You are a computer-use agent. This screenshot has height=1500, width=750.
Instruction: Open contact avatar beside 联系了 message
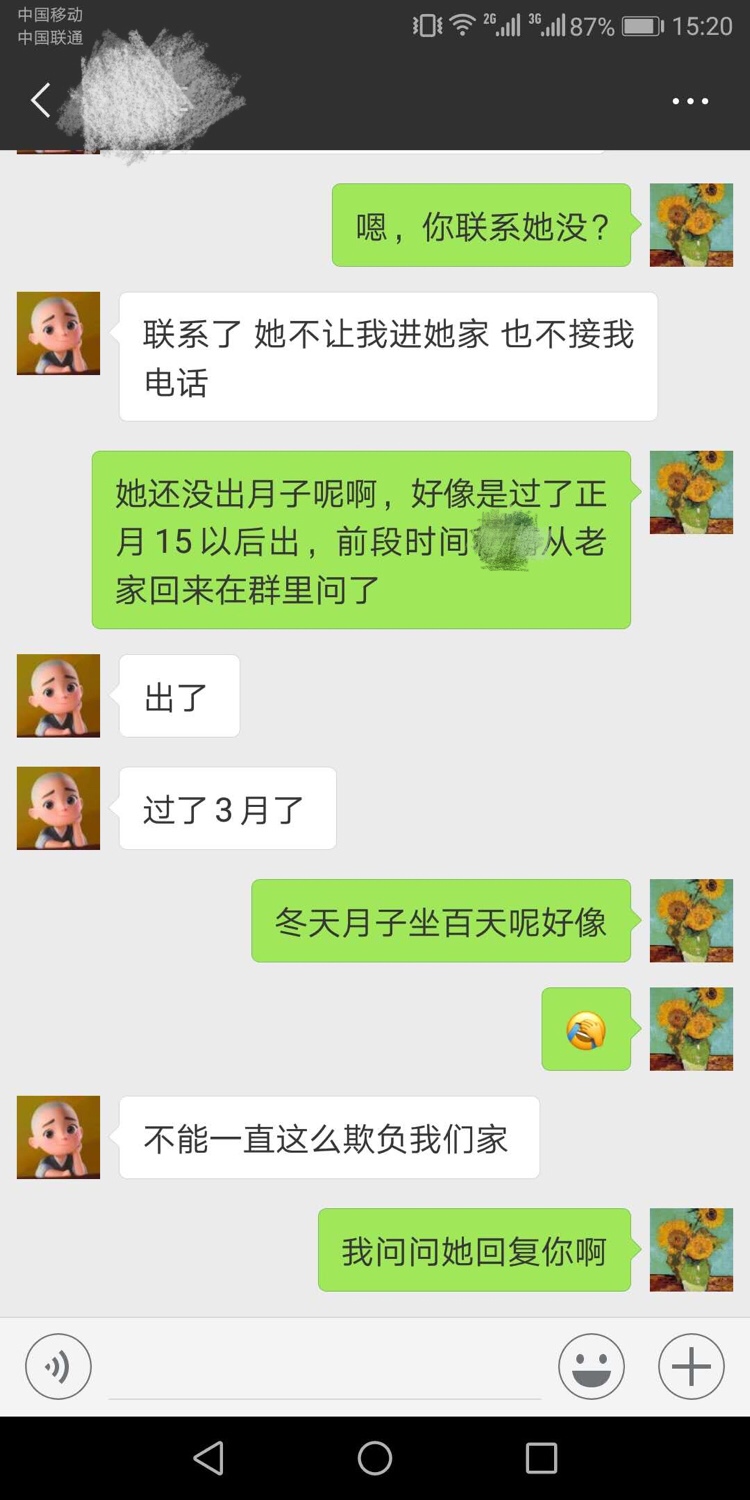58,333
